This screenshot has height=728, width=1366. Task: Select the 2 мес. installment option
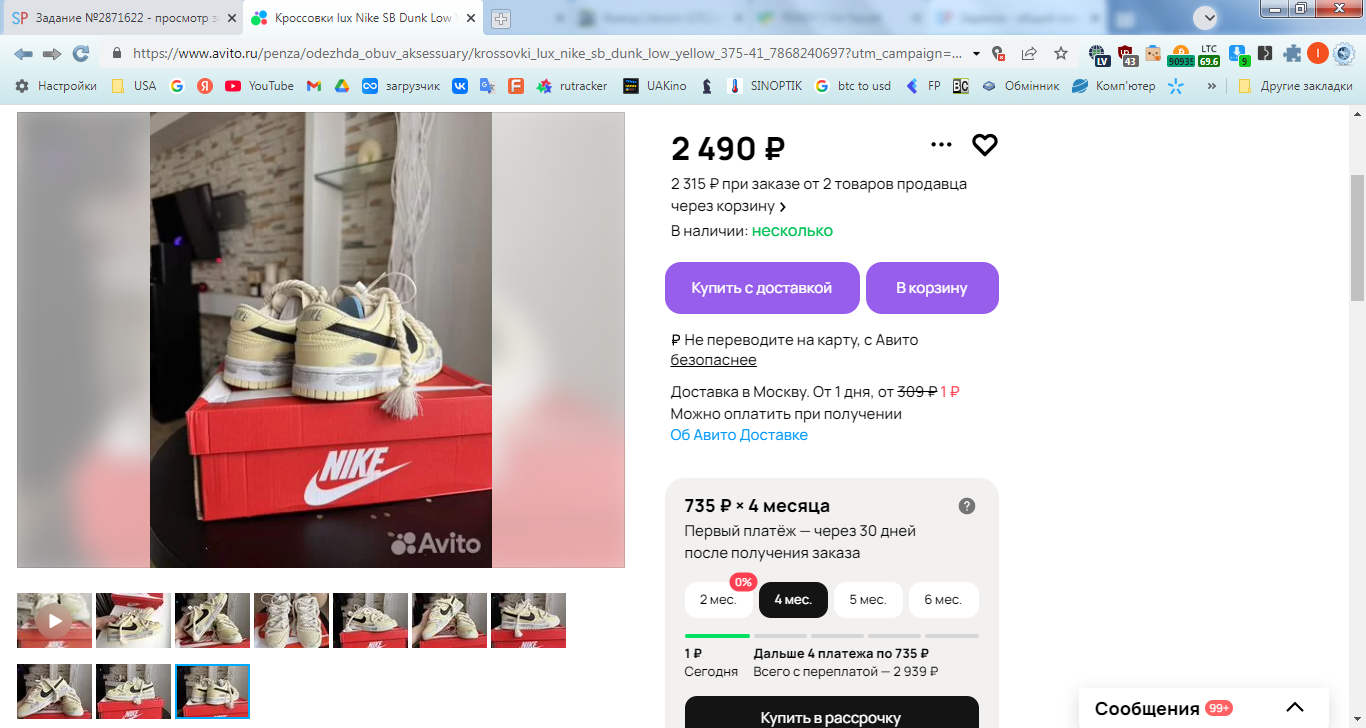tap(718, 600)
